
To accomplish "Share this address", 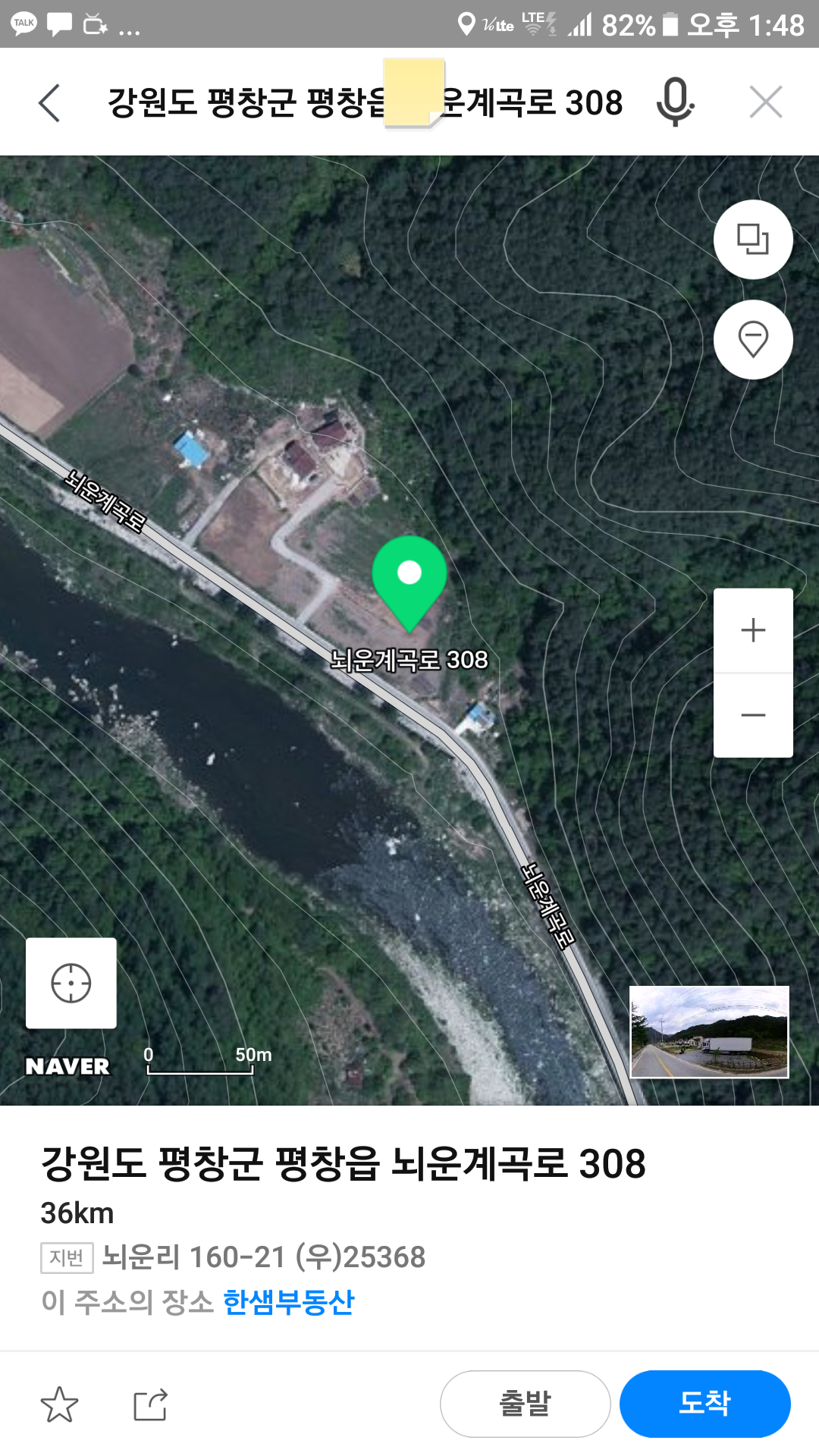I will [x=150, y=1404].
